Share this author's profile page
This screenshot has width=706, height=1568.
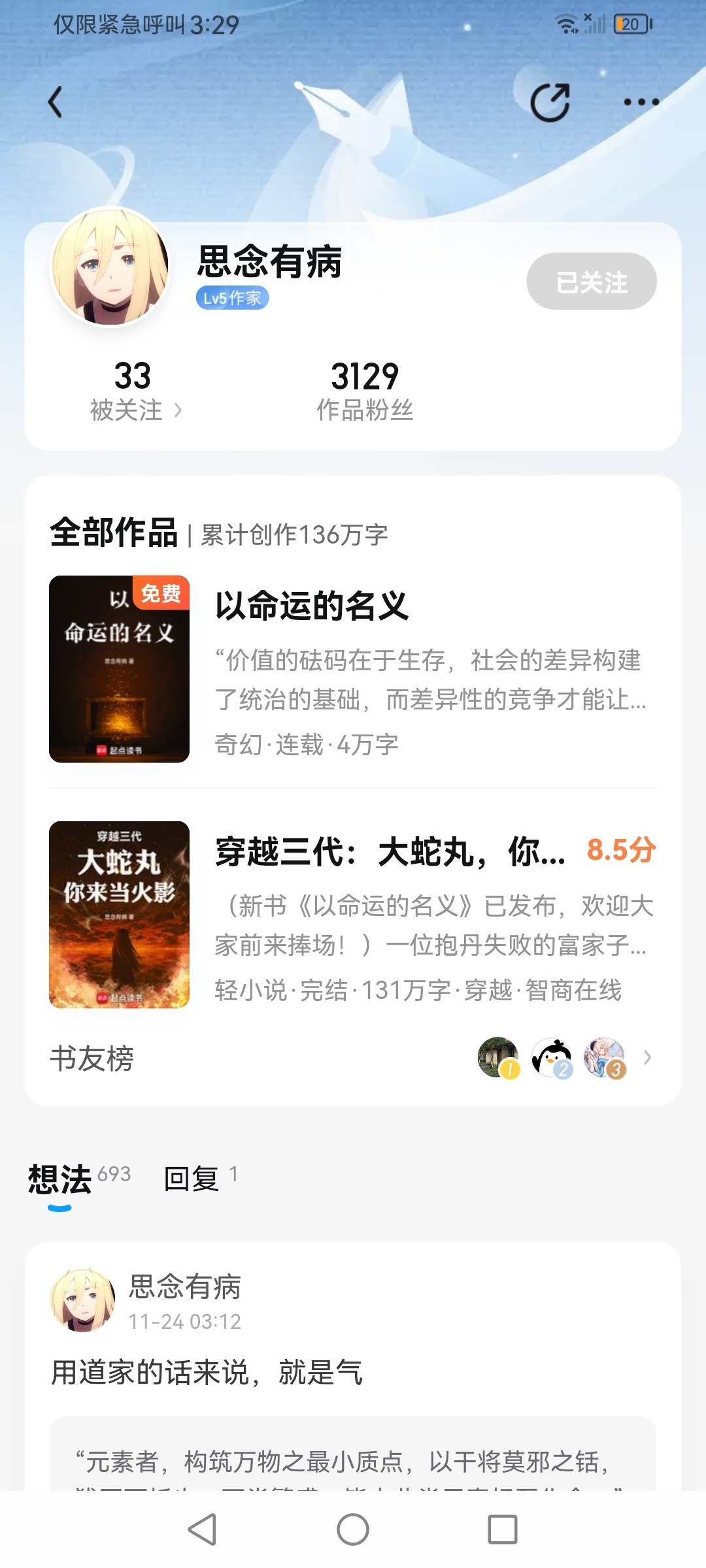pos(550,103)
